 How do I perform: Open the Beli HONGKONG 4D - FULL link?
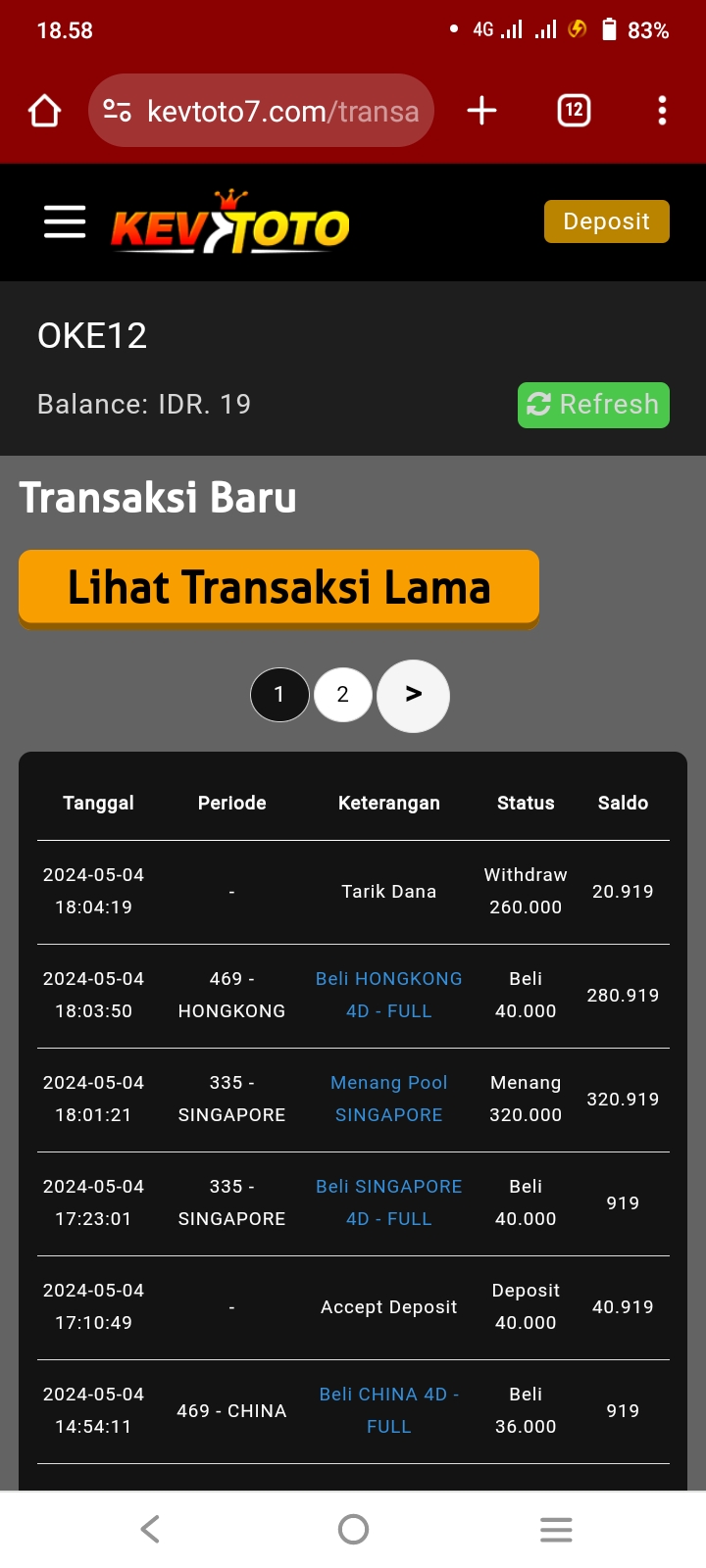pyautogui.click(x=388, y=995)
